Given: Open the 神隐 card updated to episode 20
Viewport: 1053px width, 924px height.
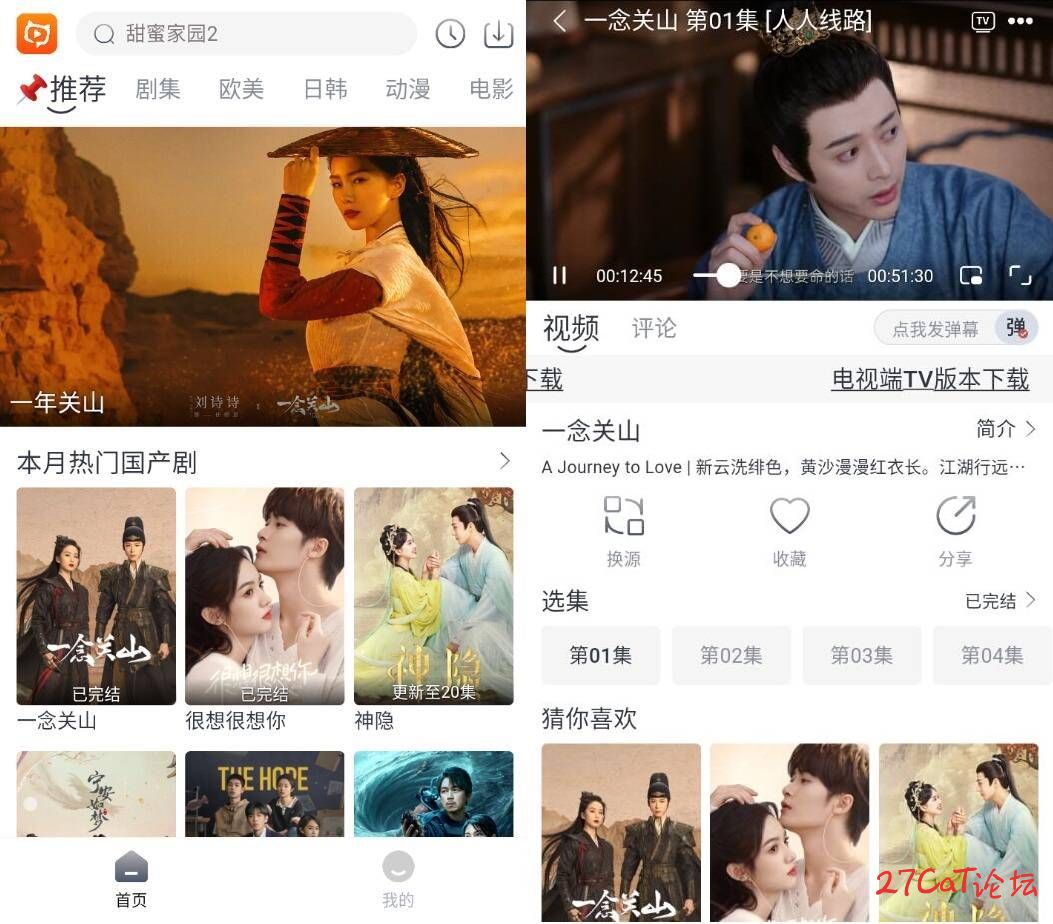Looking at the screenshot, I should coord(433,596).
